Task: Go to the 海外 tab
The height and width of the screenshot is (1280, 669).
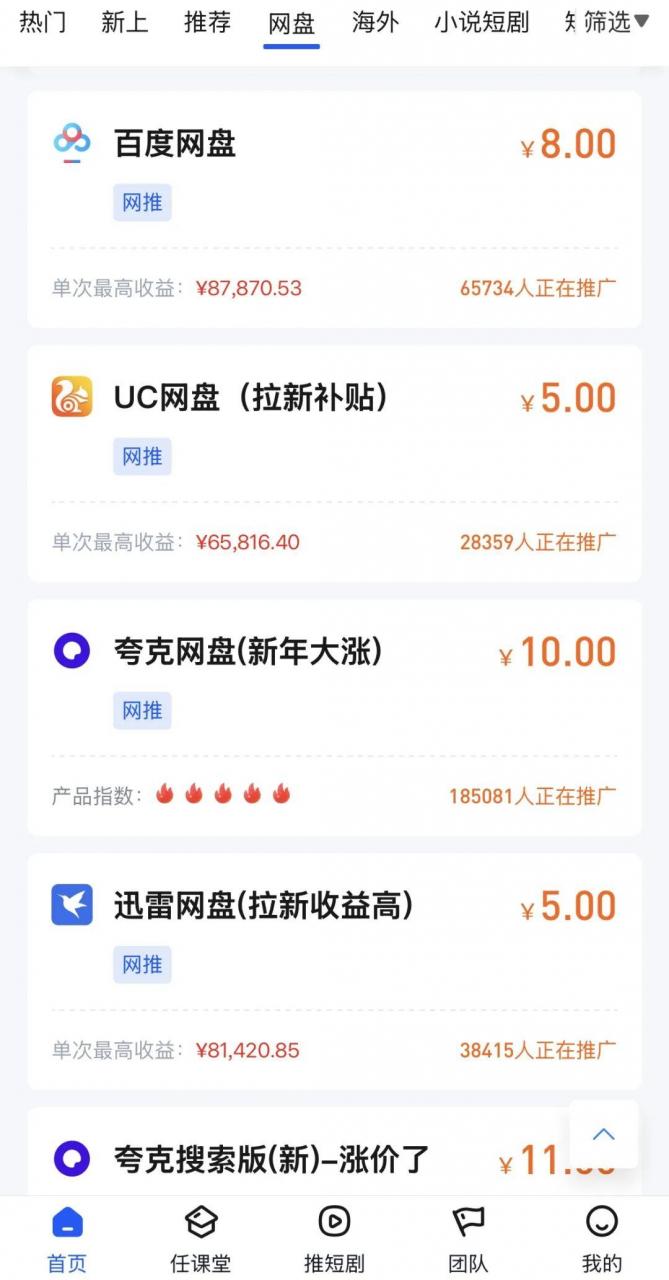Action: 375,22
